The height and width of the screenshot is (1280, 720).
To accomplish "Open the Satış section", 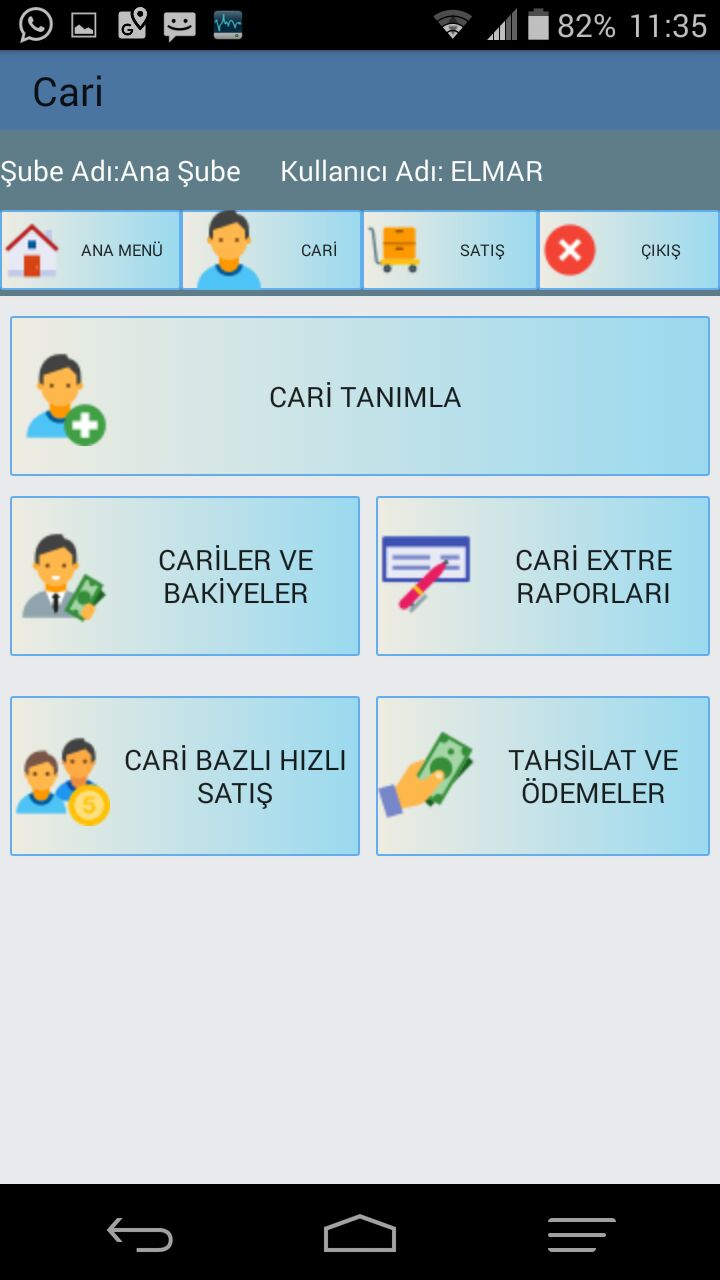I will point(450,250).
